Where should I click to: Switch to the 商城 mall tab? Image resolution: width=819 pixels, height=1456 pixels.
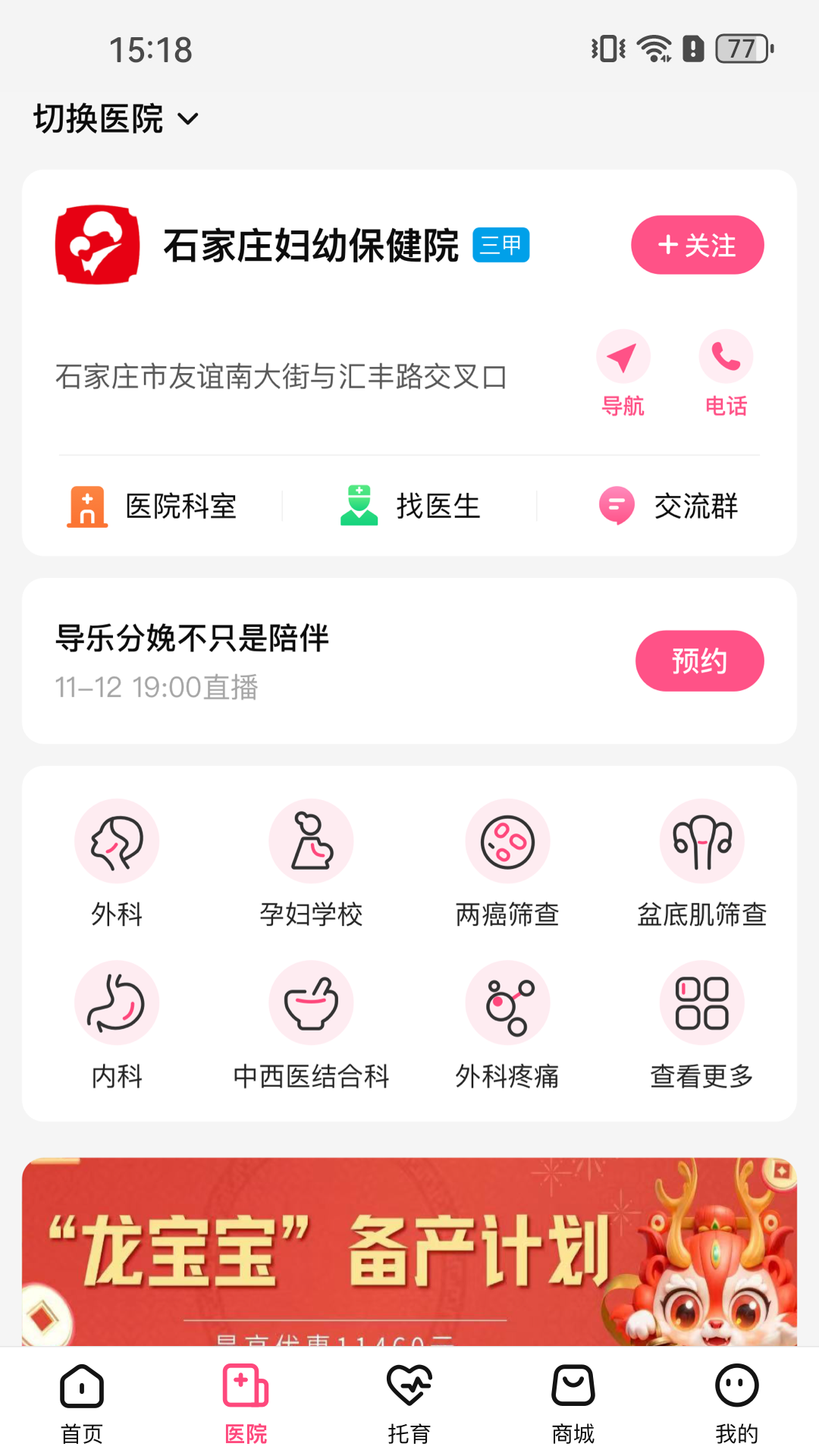coord(573,1407)
